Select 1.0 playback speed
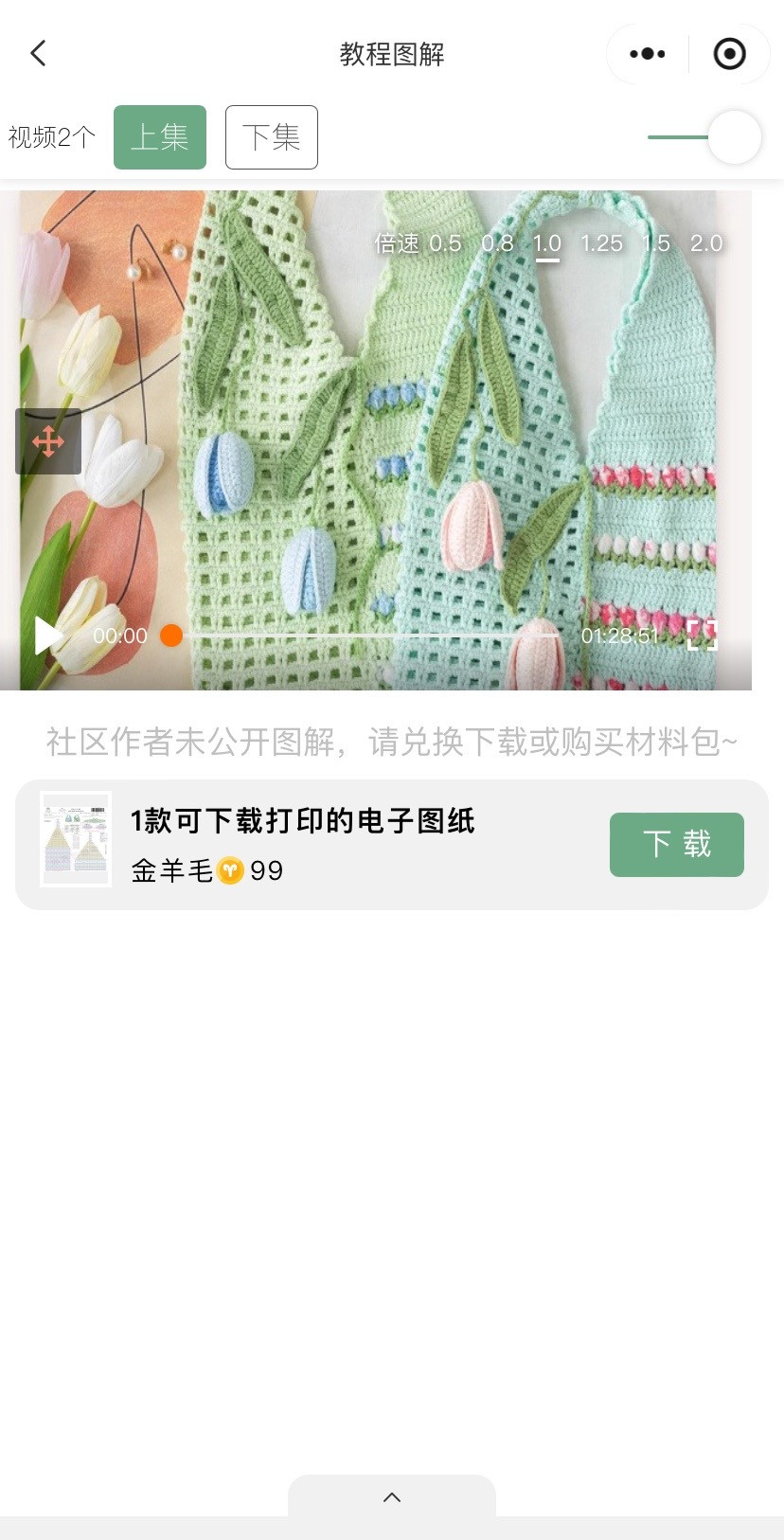 [x=547, y=243]
